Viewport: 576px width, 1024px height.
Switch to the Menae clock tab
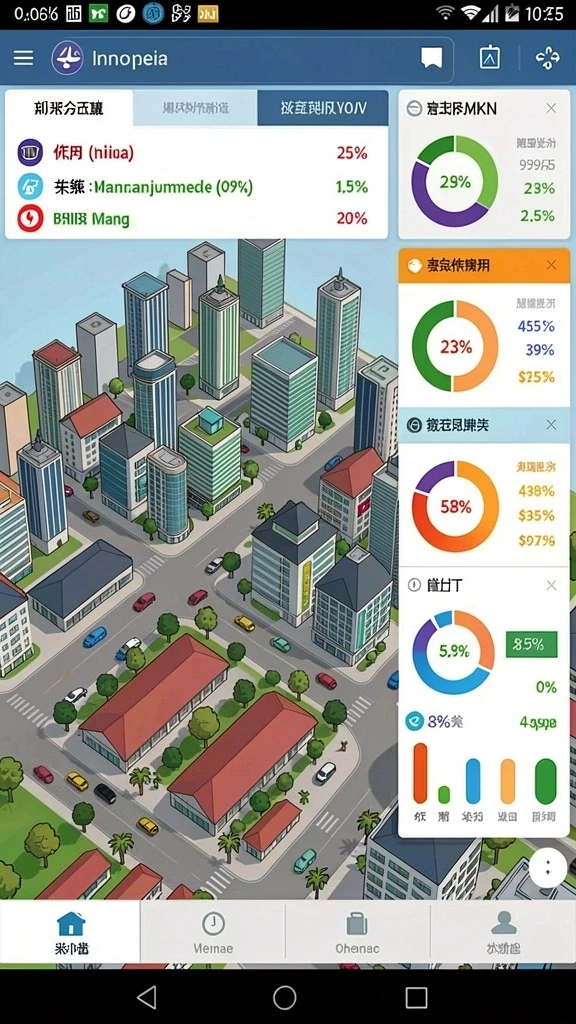(213, 932)
